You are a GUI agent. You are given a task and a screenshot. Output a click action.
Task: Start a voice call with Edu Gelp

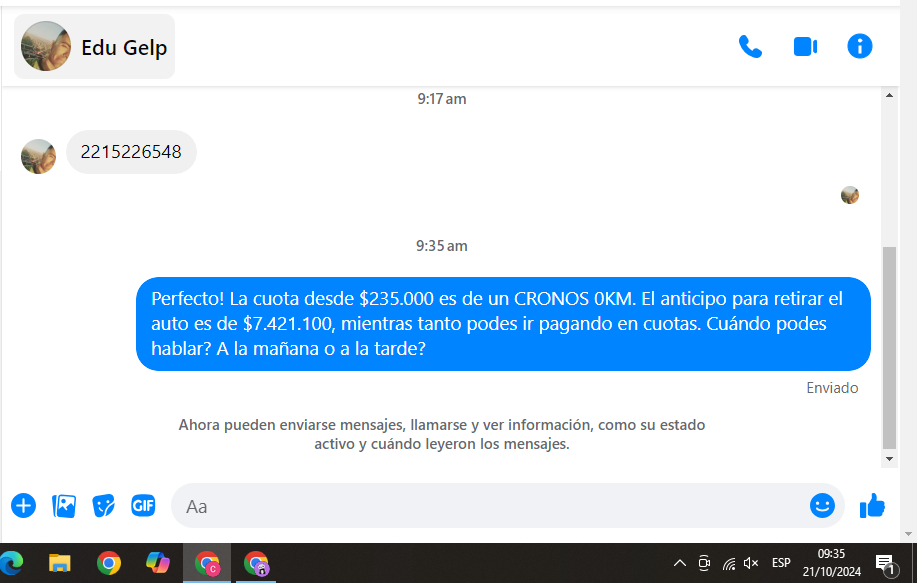click(x=750, y=47)
